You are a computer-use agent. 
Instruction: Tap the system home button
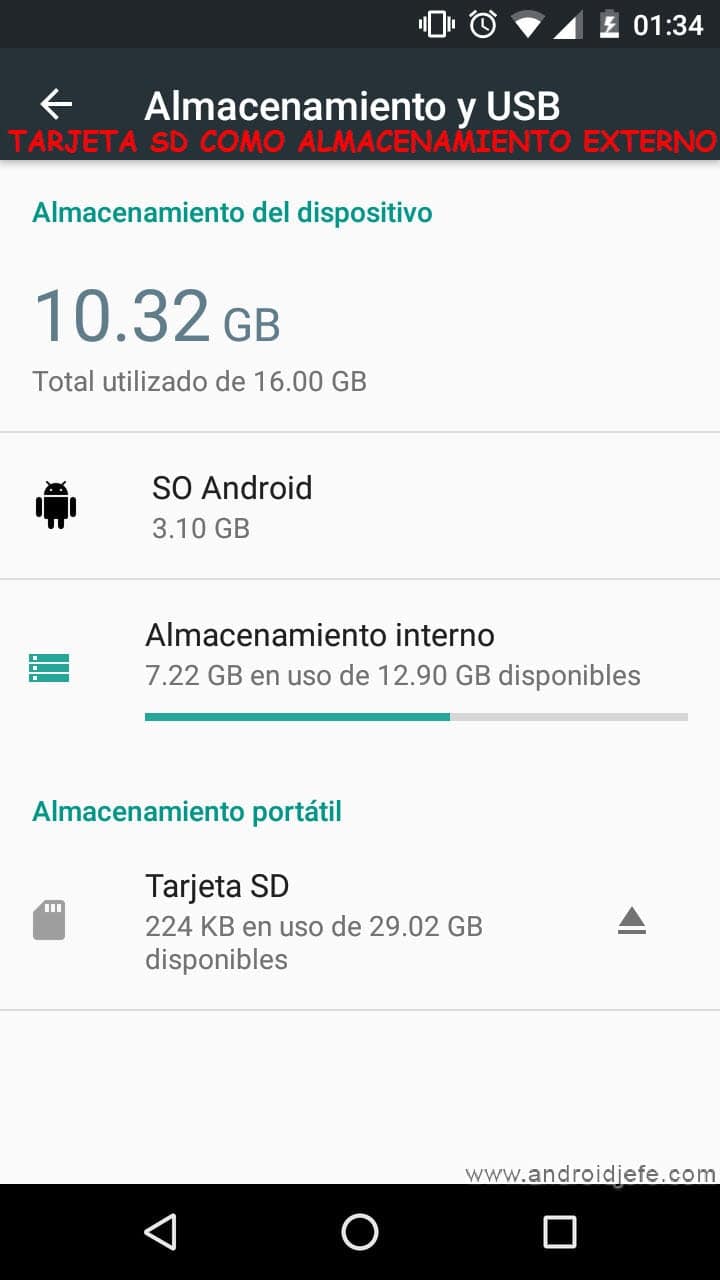coord(360,1231)
